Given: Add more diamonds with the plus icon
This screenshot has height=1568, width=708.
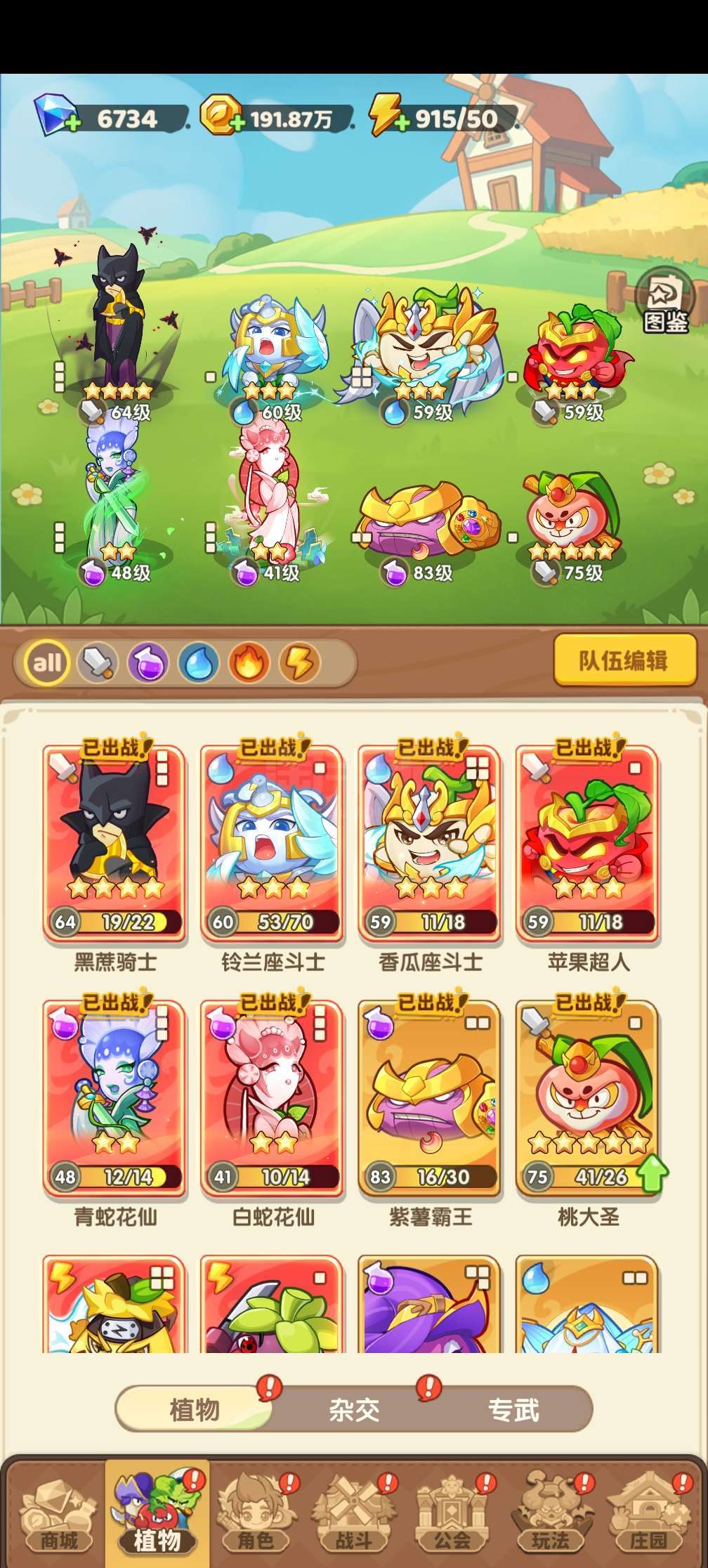Looking at the screenshot, I should tap(73, 124).
